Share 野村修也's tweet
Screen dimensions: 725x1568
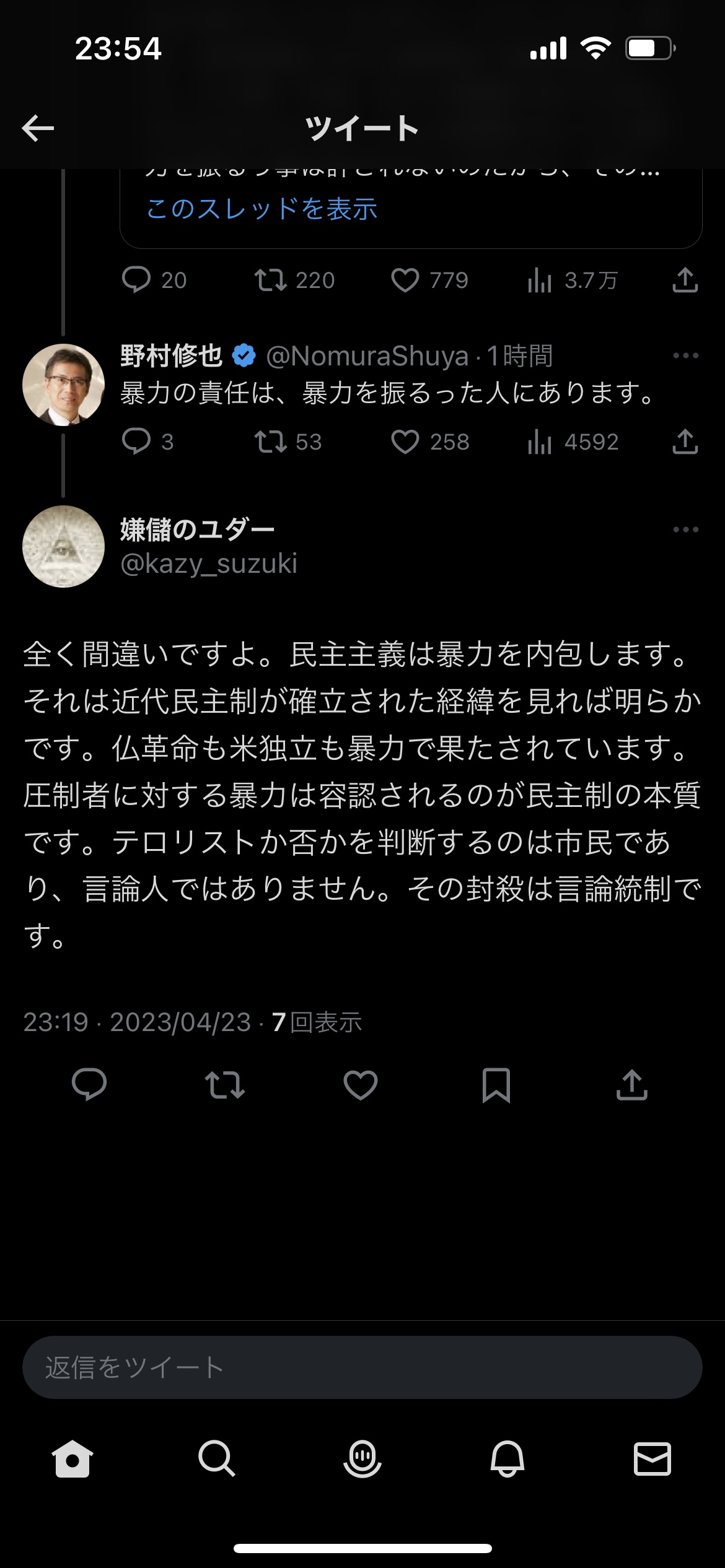coord(685,442)
